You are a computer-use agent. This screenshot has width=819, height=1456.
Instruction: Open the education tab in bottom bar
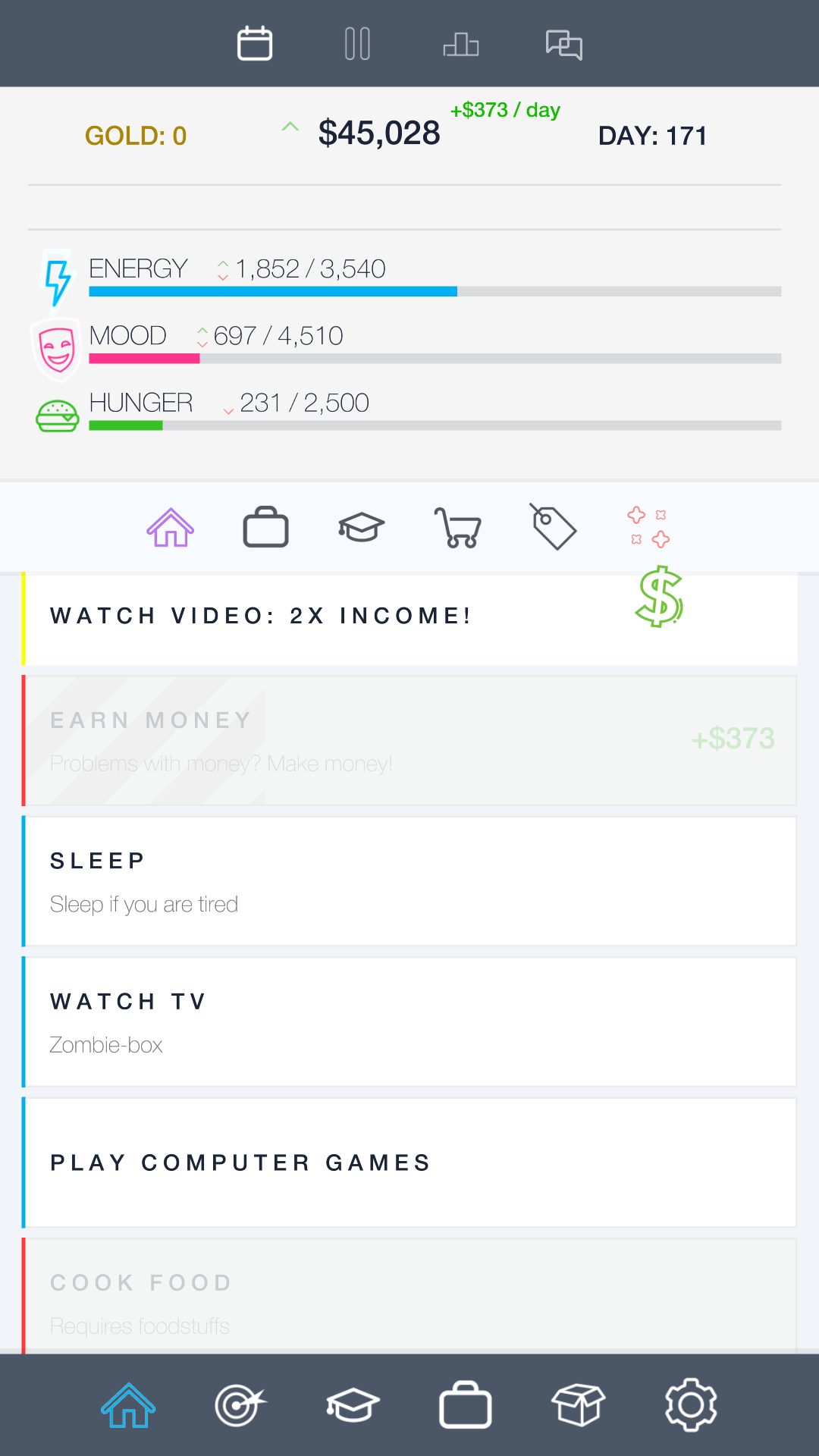pyautogui.click(x=353, y=1405)
